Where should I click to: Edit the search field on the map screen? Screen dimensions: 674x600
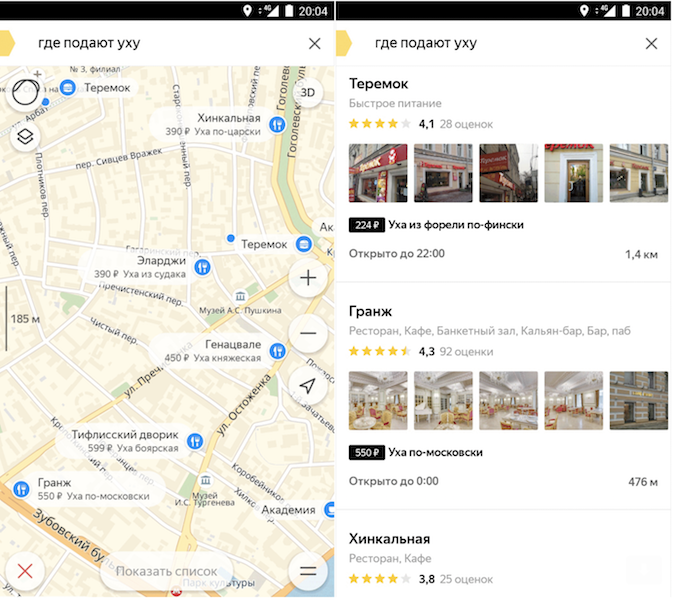click(160, 44)
